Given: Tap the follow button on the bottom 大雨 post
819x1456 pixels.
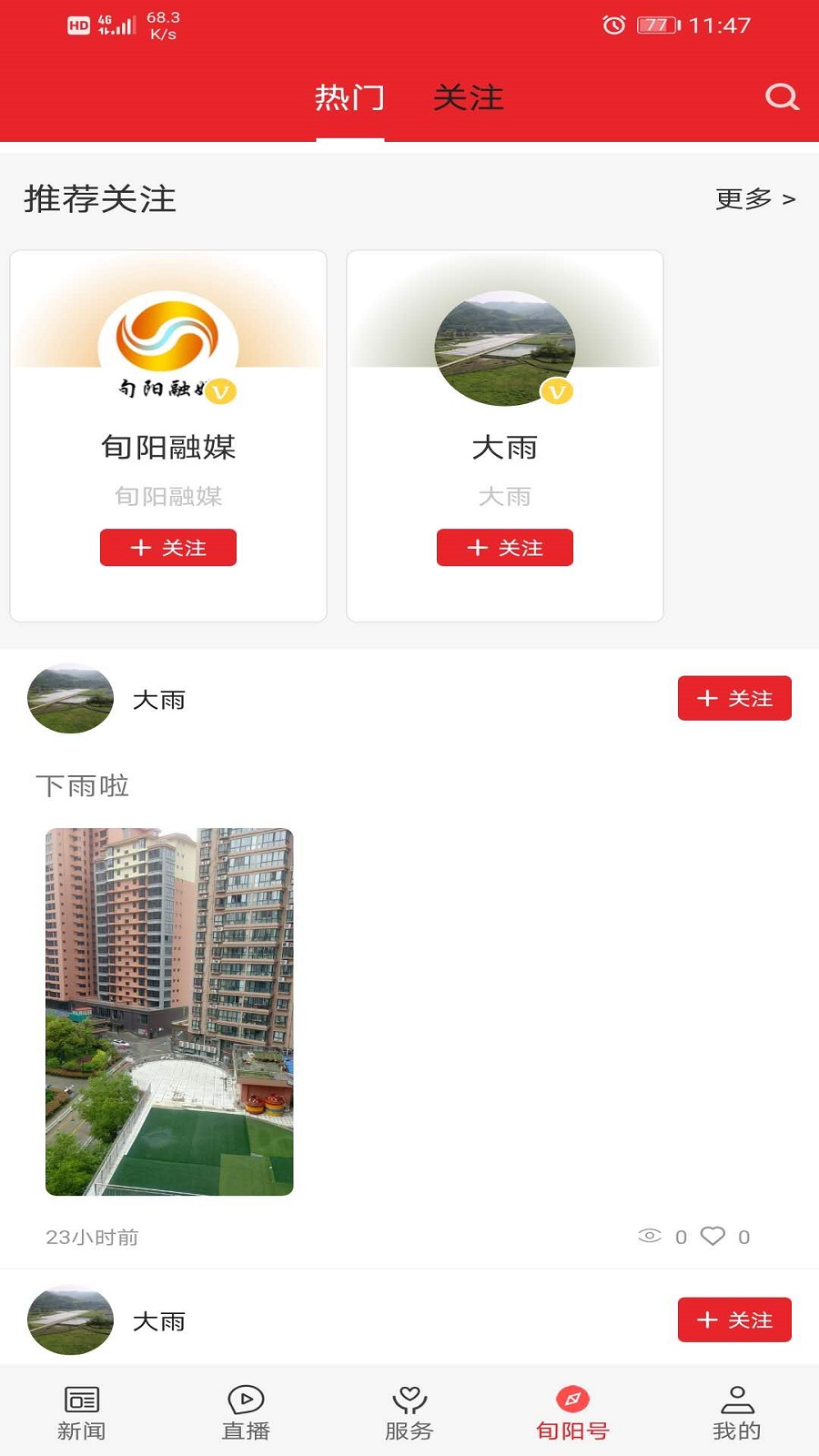Looking at the screenshot, I should point(734,1320).
